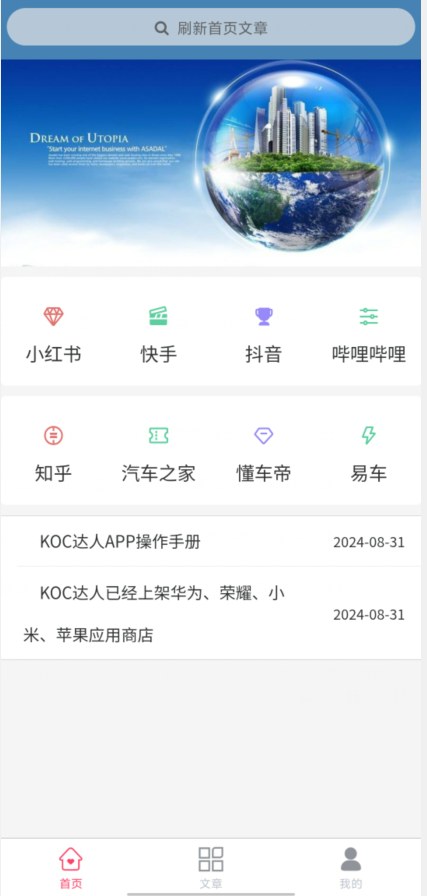Open the 懂车帝 section

pos(264,454)
